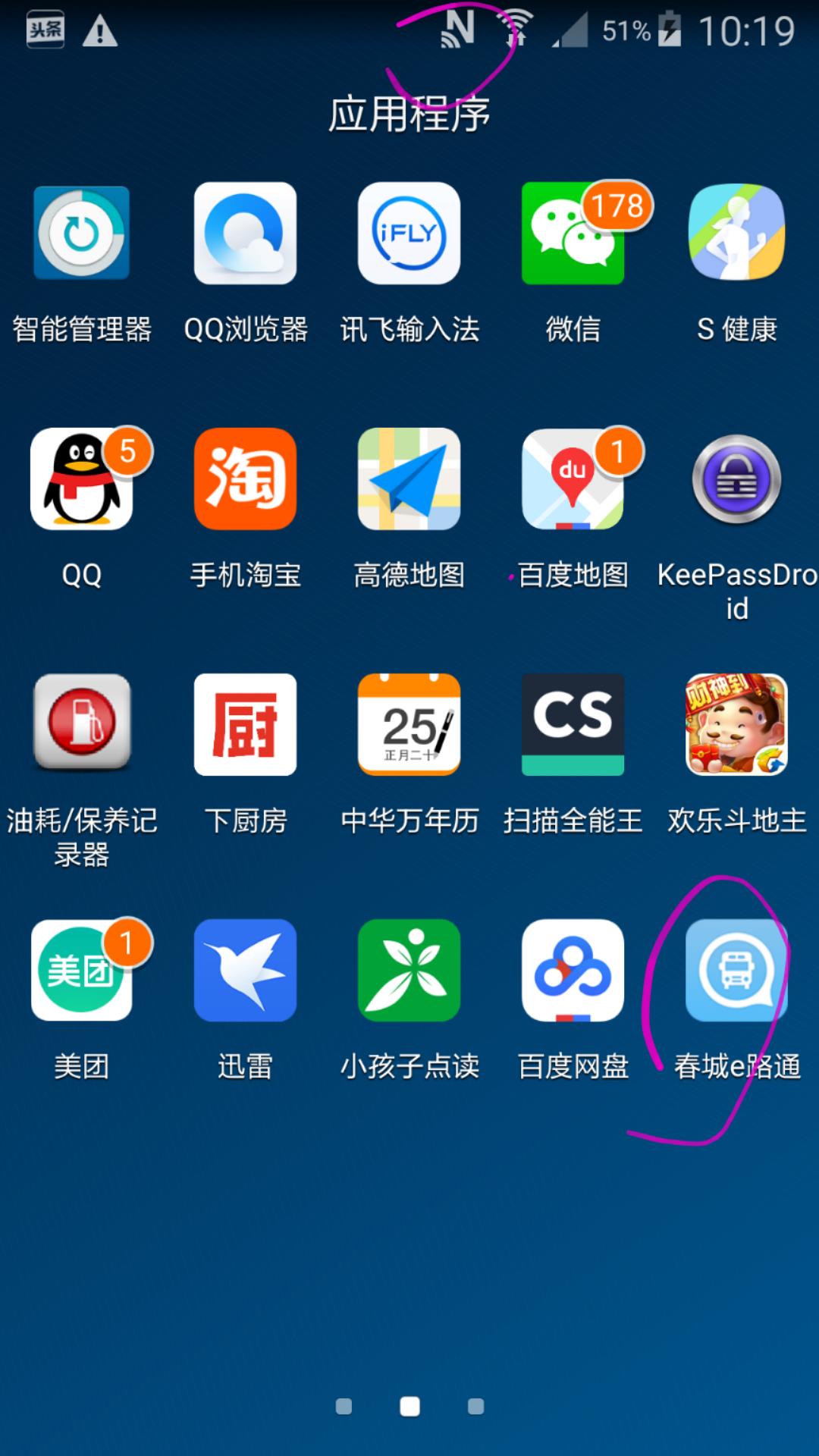Open 讯飞输入法 app
The width and height of the screenshot is (819, 1456).
(x=409, y=234)
